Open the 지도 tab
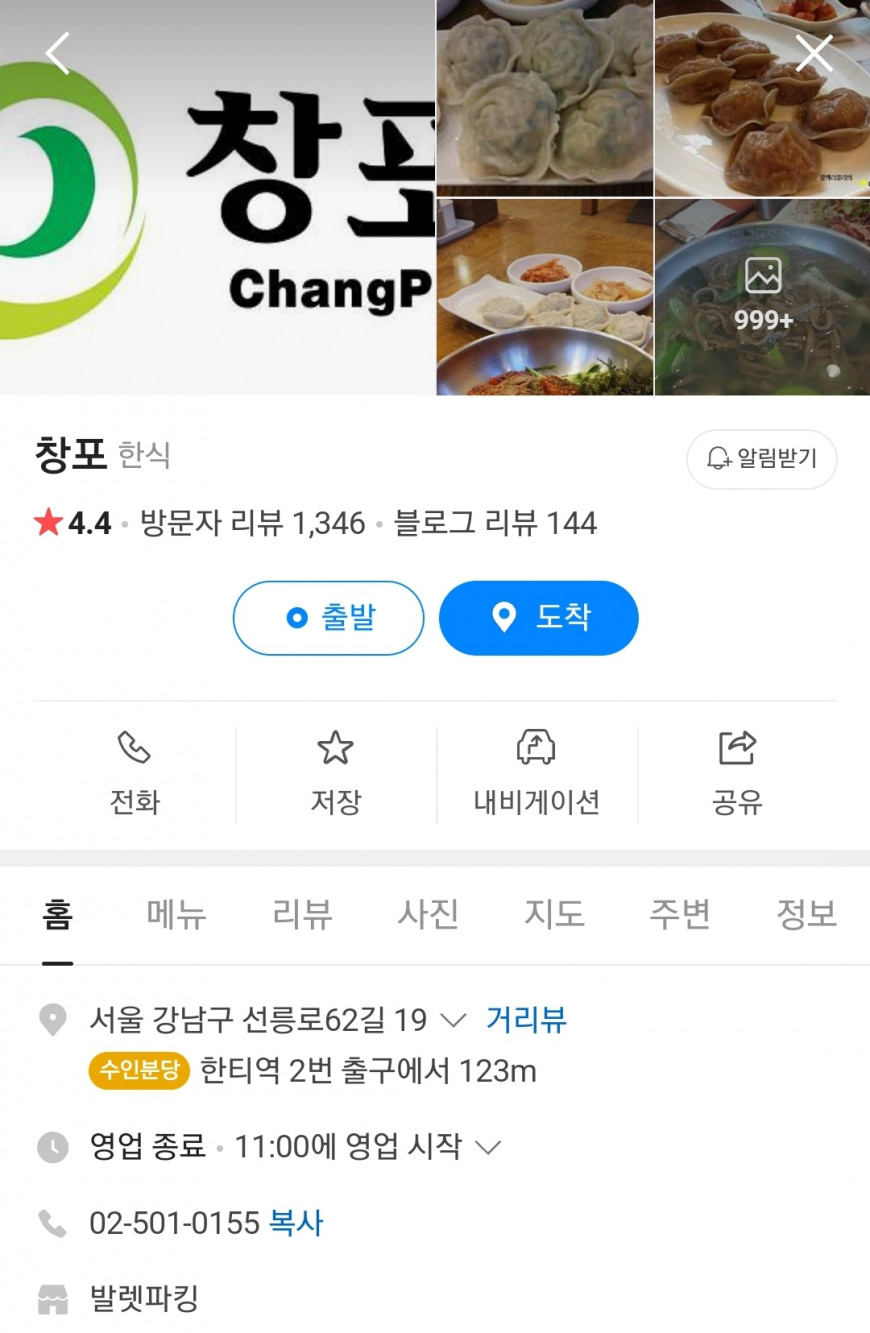This screenshot has width=870, height=1333. pyautogui.click(x=554, y=914)
